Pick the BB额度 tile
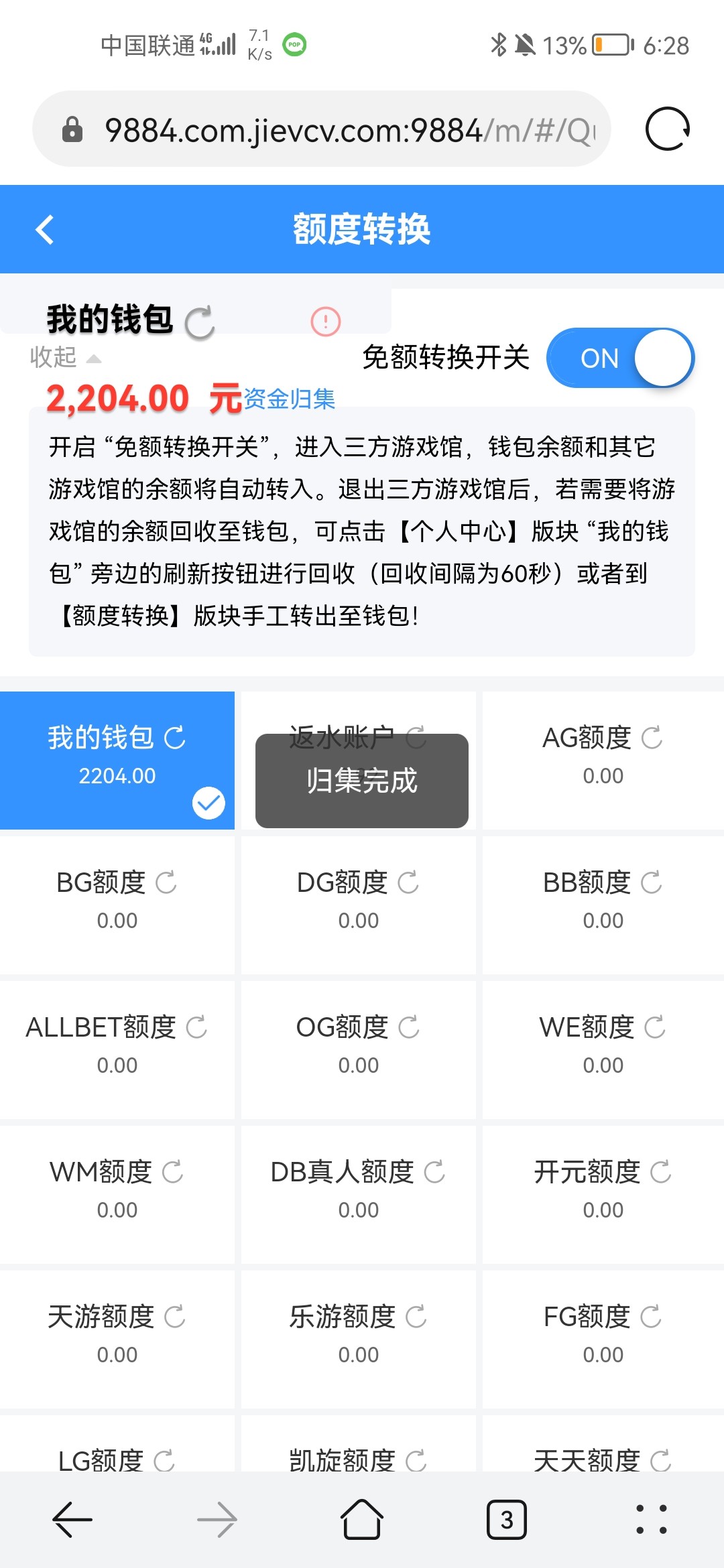 tap(603, 905)
